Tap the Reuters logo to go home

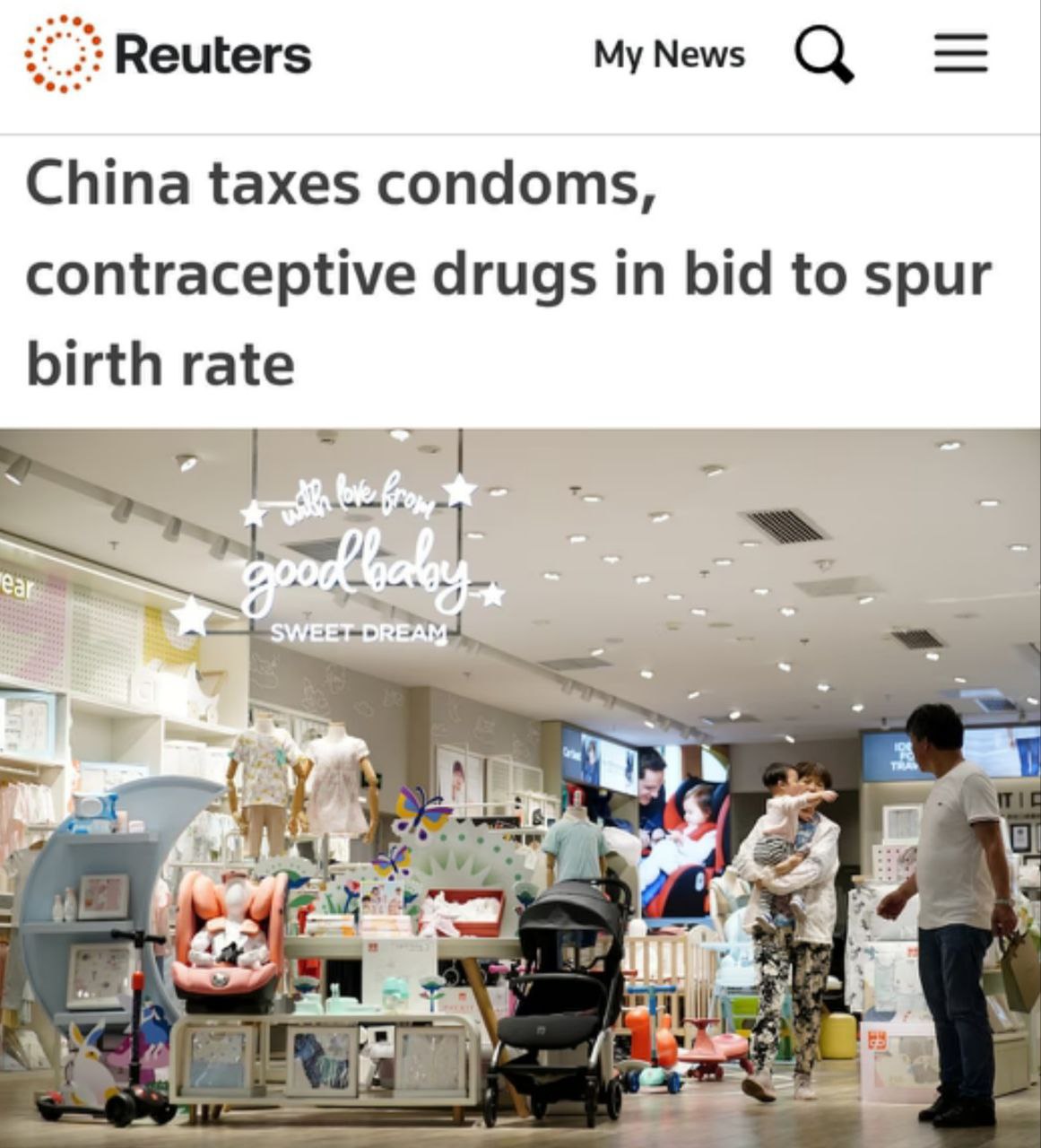(169, 54)
